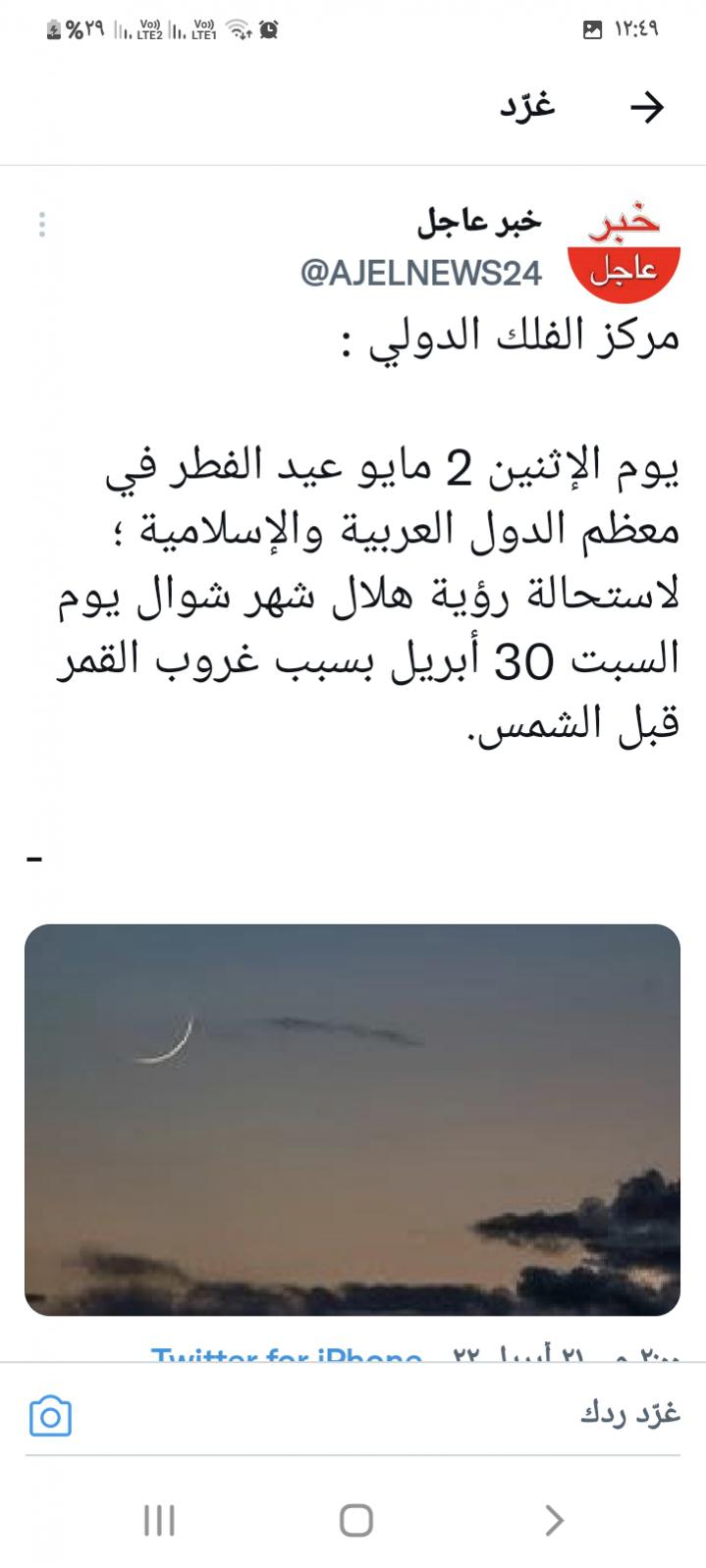
Task: View the @AJELNEWS24 account profile
Action: 421,273
